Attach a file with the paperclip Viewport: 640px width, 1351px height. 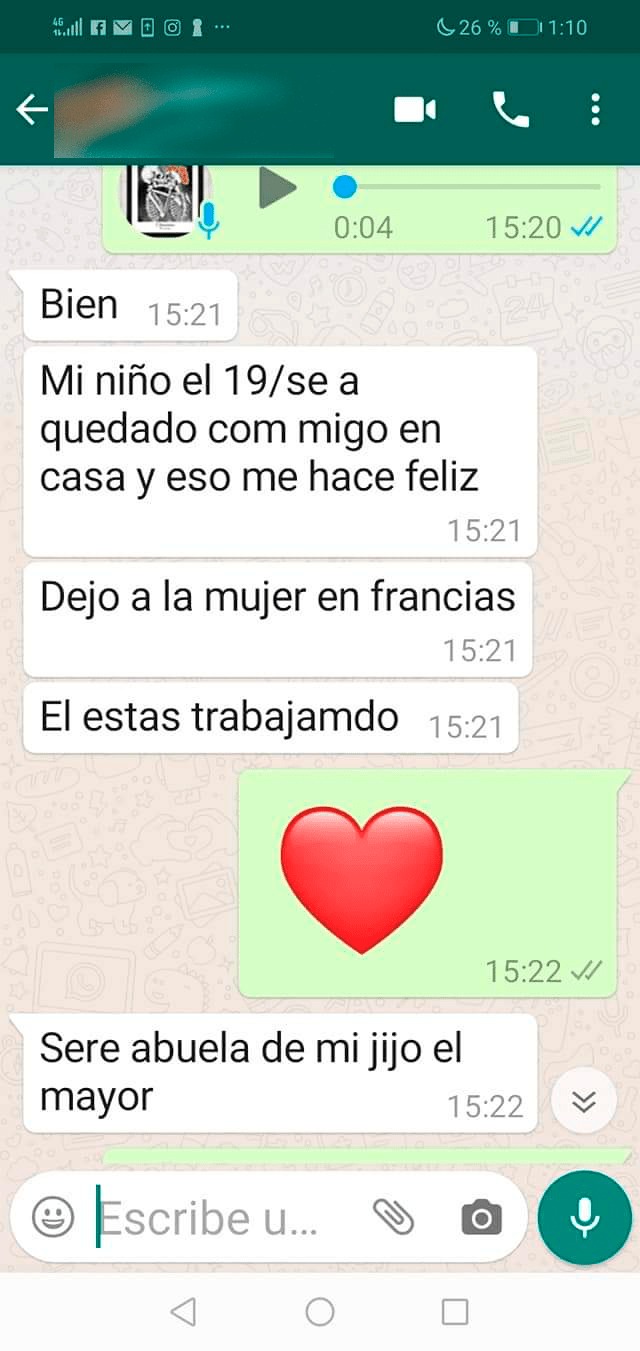click(393, 1217)
